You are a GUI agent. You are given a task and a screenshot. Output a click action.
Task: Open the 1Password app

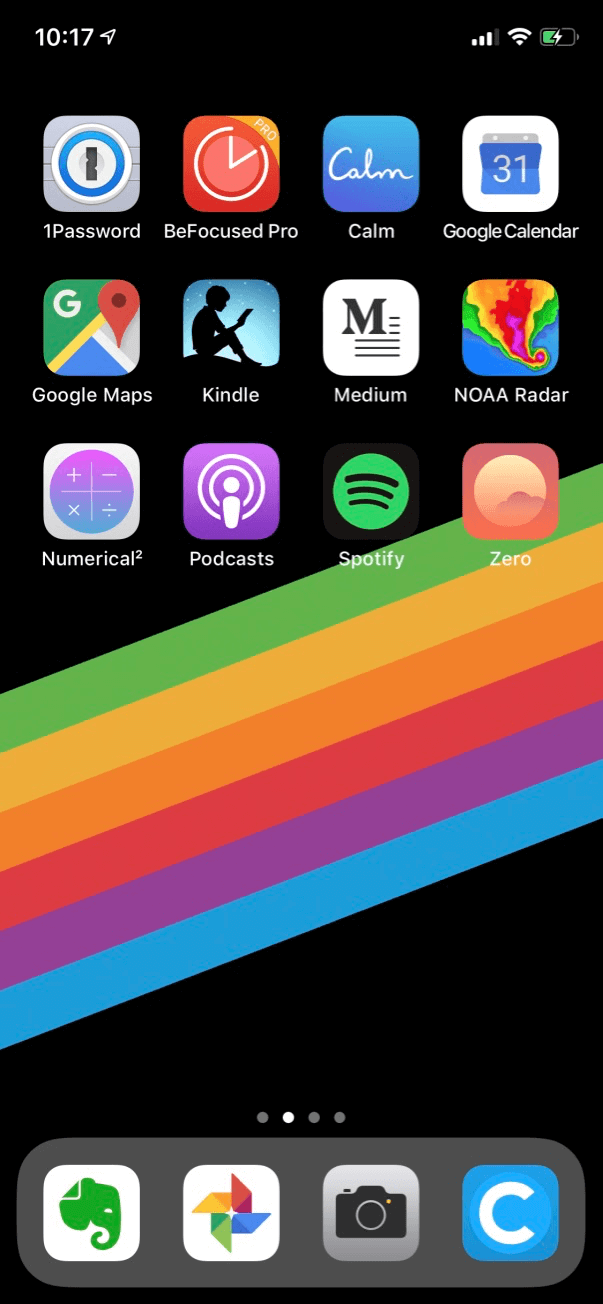tap(92, 164)
